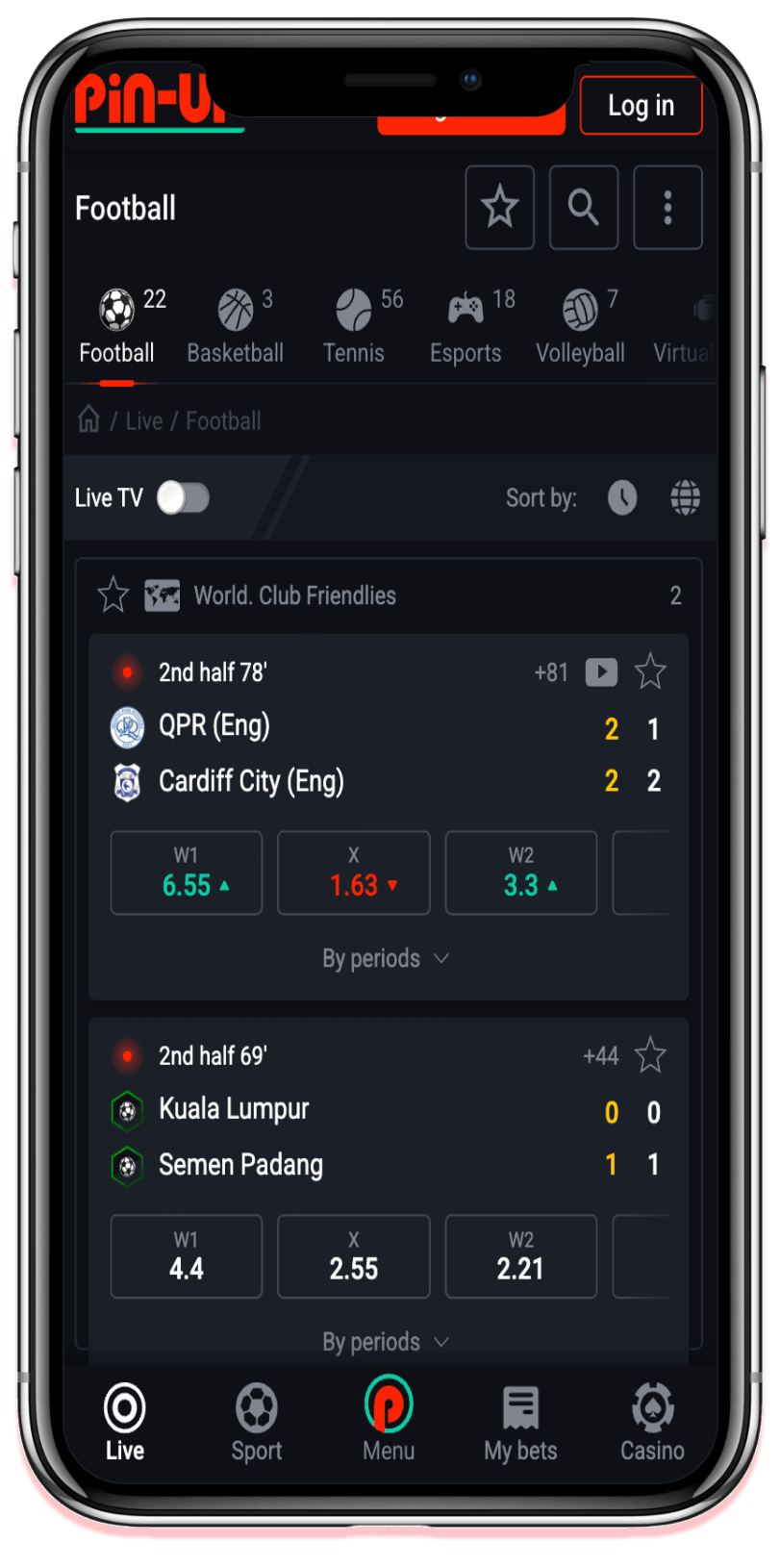Pick draw odds 1.63 in QPR match

pyautogui.click(x=353, y=873)
